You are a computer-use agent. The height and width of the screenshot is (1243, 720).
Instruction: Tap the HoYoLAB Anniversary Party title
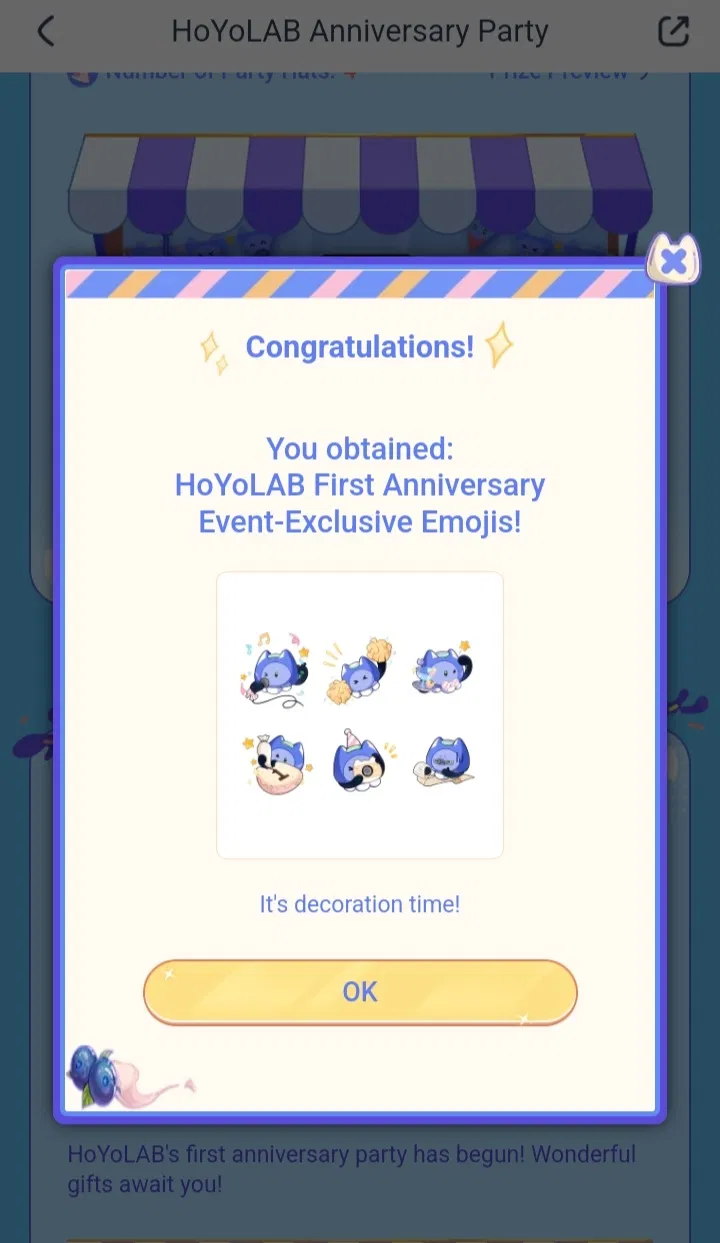(360, 31)
